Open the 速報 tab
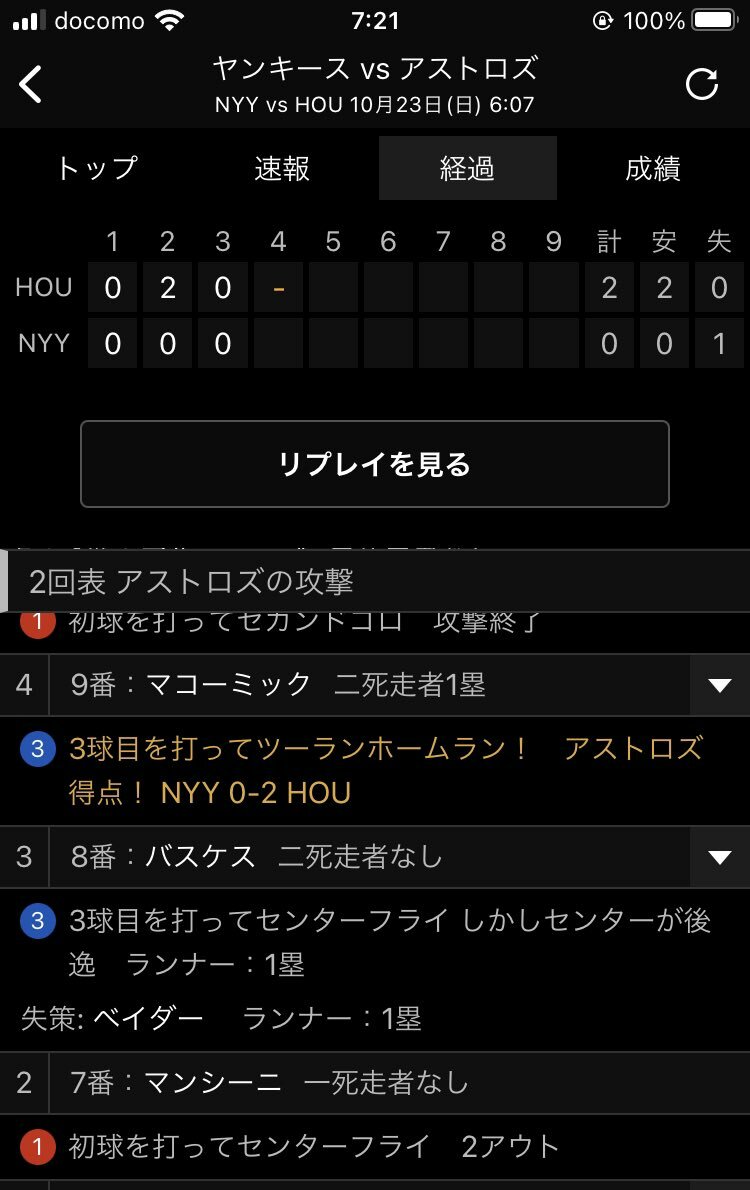The height and width of the screenshot is (1190, 750). click(282, 169)
